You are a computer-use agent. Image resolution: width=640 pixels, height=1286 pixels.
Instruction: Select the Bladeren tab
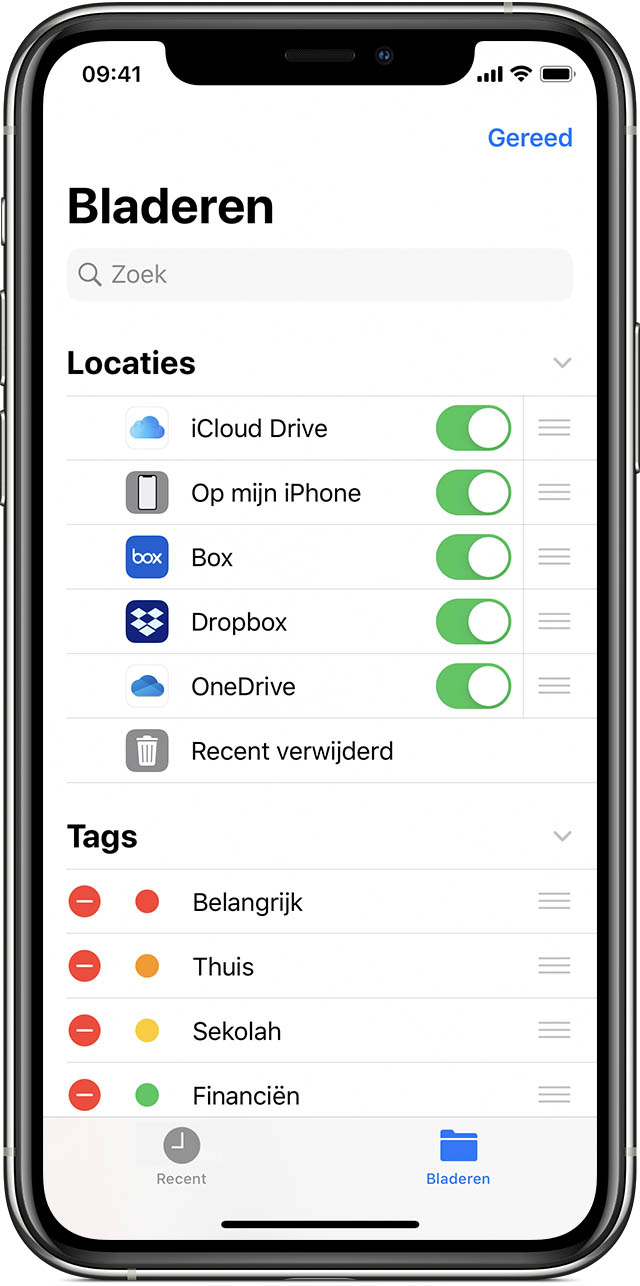(x=458, y=1156)
